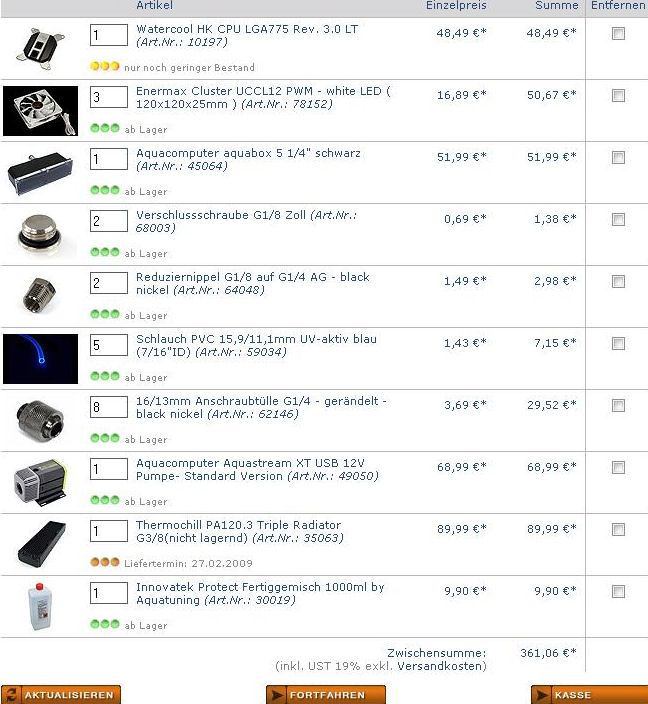Open Watercool HK CPU LGA775 product link
The image size is (648, 704).
pyautogui.click(x=246, y=30)
